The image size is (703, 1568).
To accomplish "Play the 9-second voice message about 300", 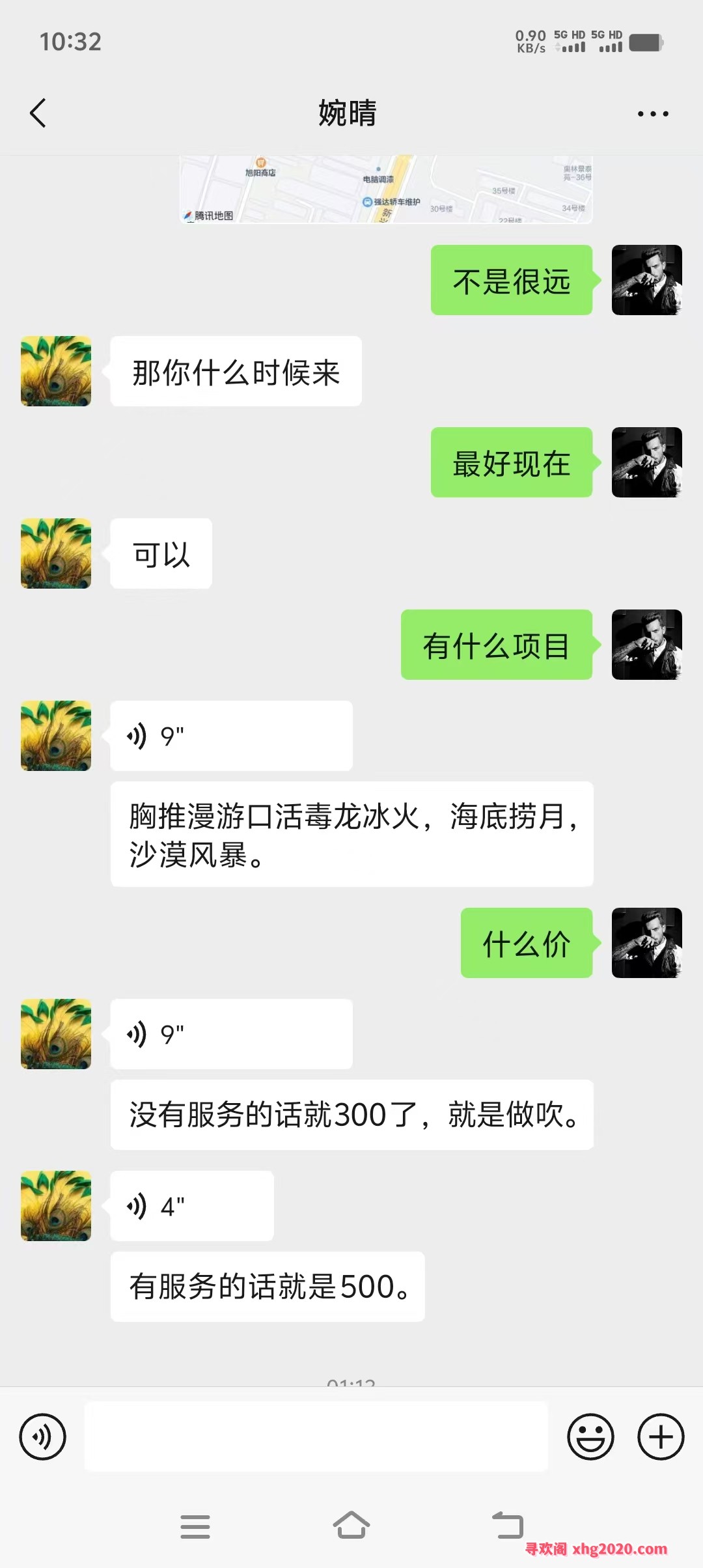I will (x=231, y=1034).
